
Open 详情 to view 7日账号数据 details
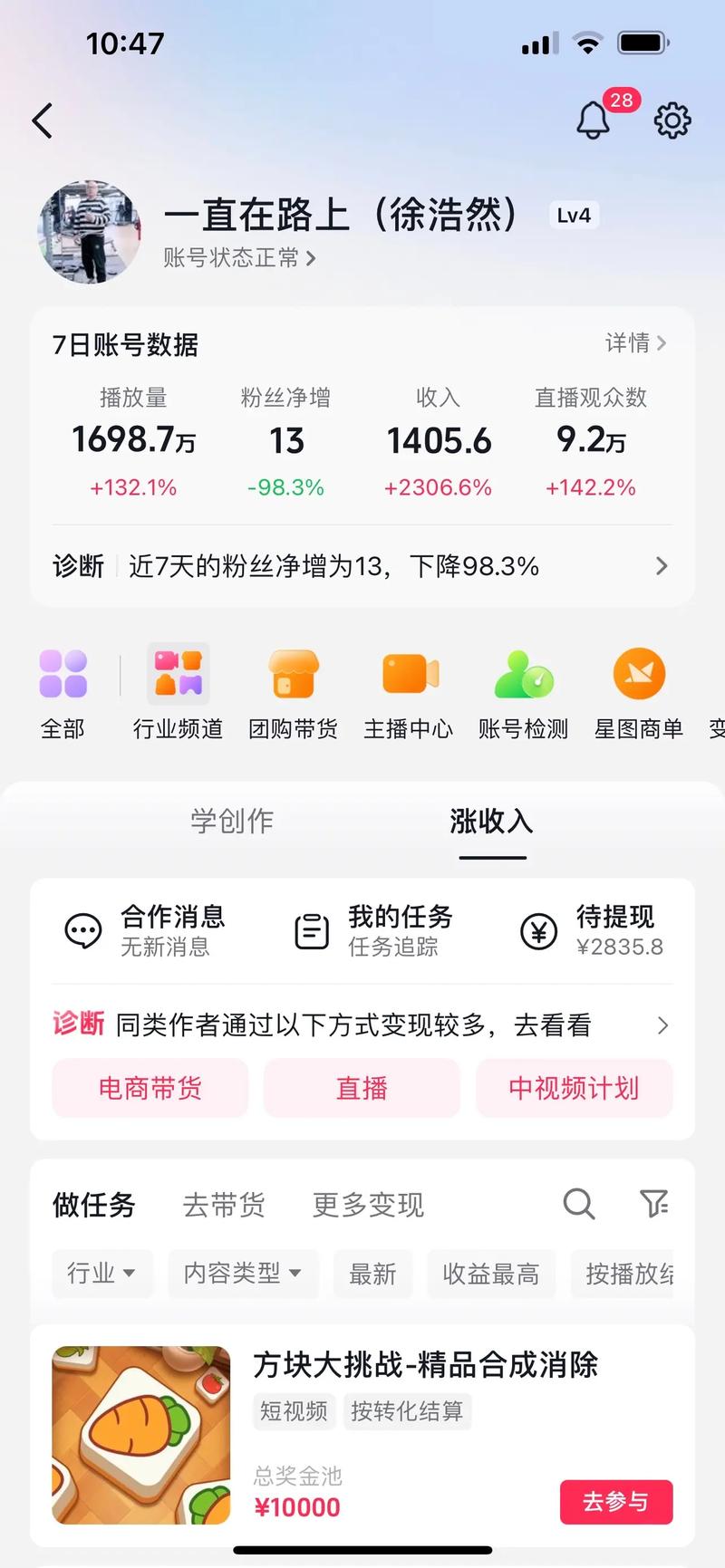[636, 344]
